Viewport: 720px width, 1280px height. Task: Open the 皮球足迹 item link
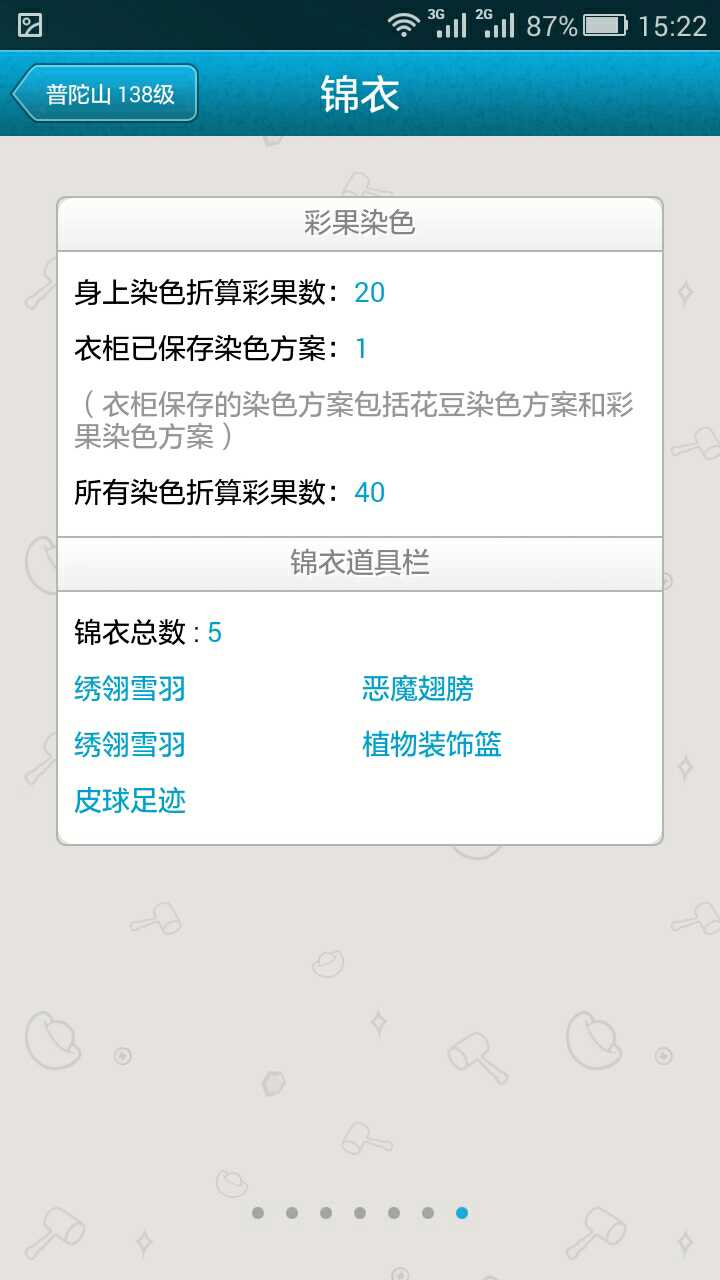pos(130,801)
